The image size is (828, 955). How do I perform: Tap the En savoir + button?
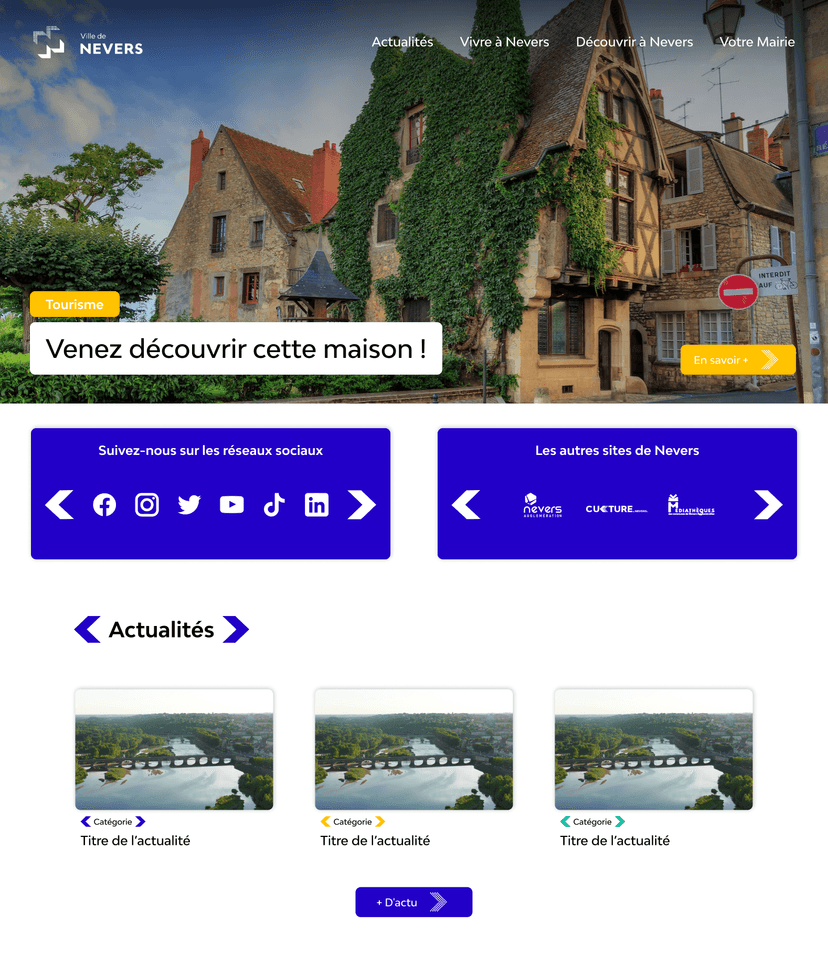point(737,360)
